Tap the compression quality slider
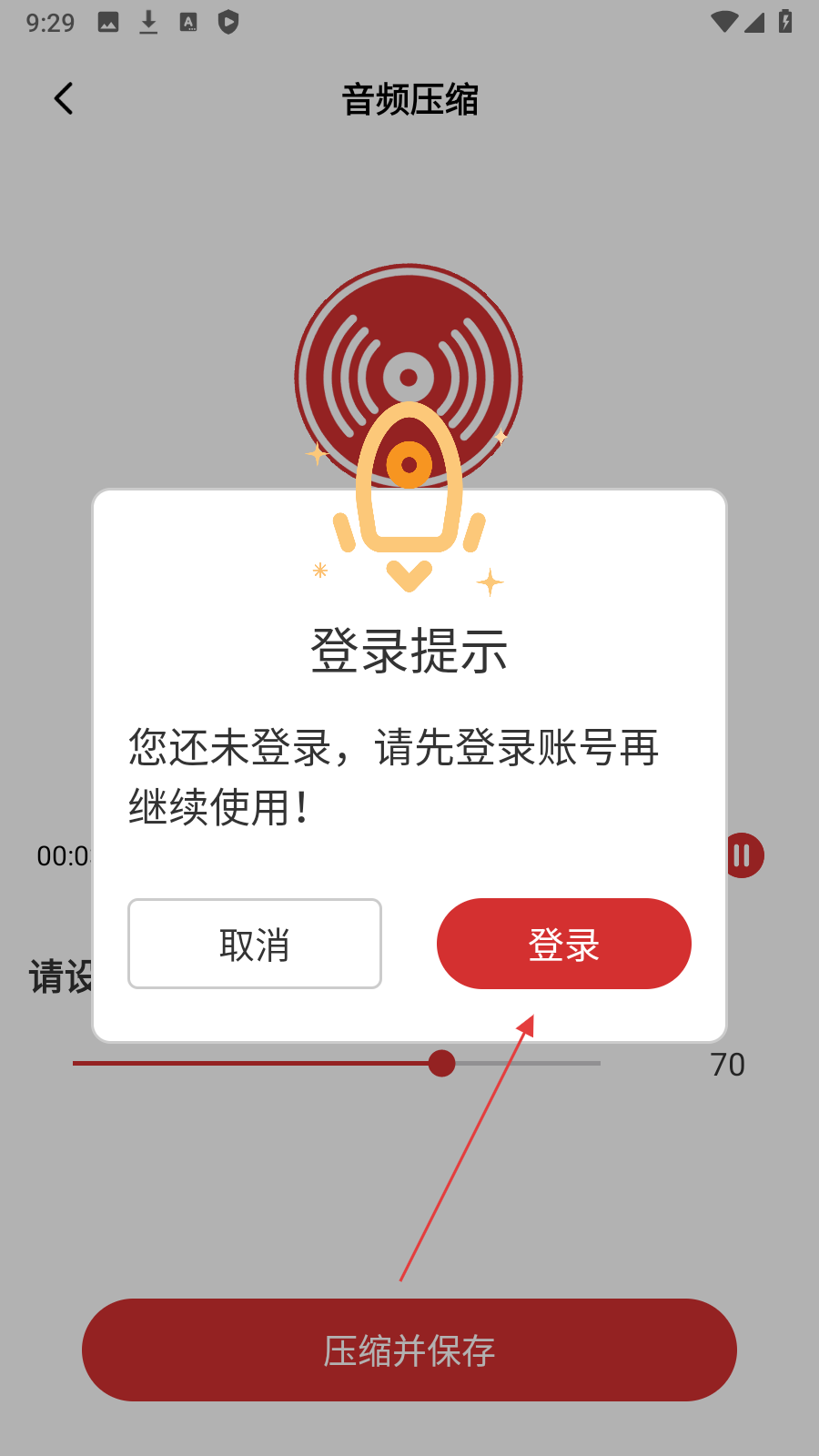 pyautogui.click(x=442, y=1063)
